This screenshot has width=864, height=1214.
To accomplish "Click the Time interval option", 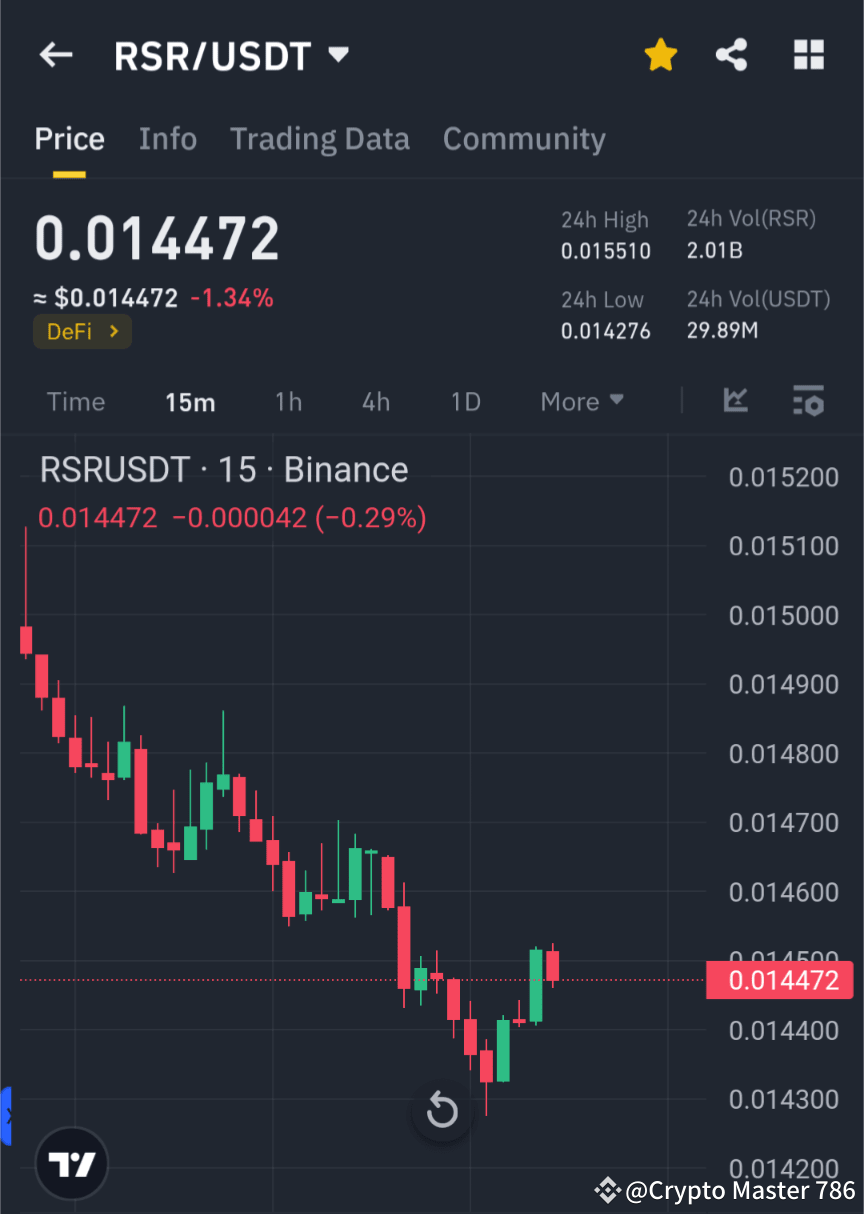I will click(75, 401).
